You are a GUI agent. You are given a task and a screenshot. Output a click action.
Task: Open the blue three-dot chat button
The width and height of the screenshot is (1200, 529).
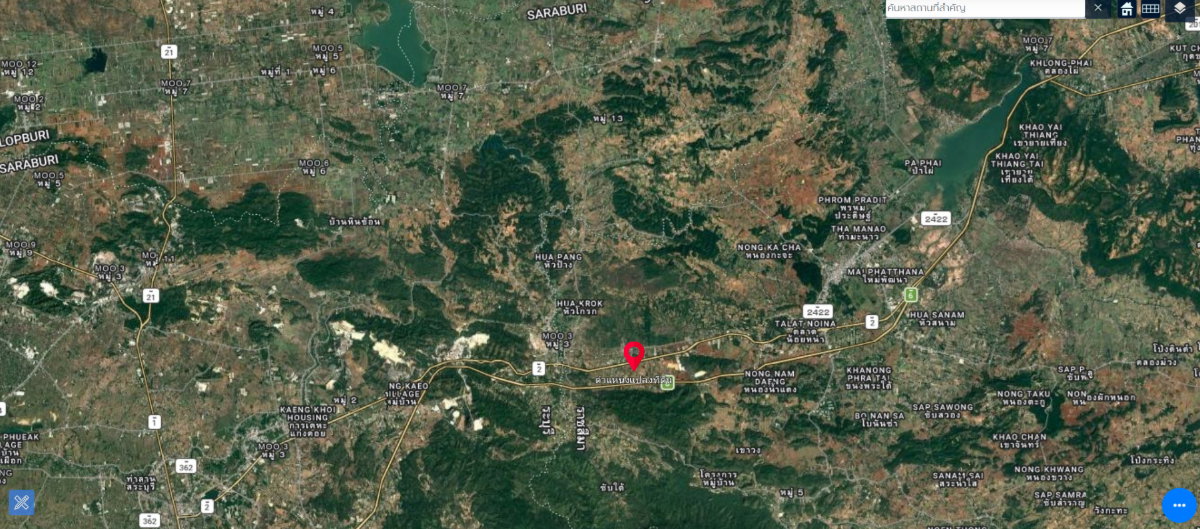click(1179, 505)
